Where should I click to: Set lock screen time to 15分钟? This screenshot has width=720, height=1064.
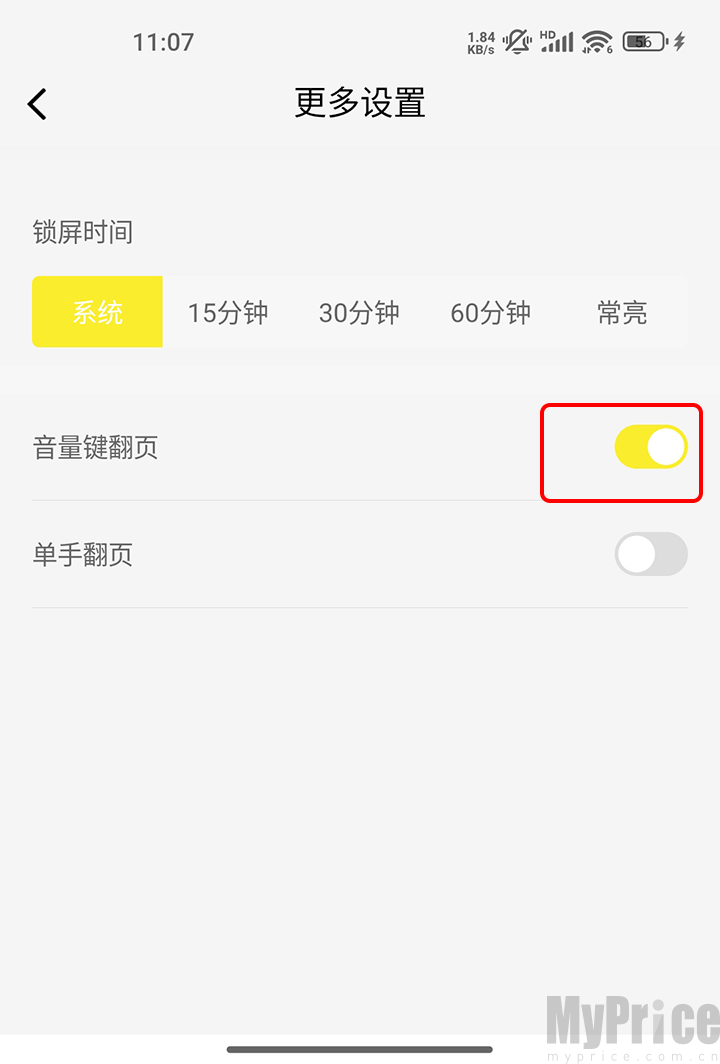[228, 312]
